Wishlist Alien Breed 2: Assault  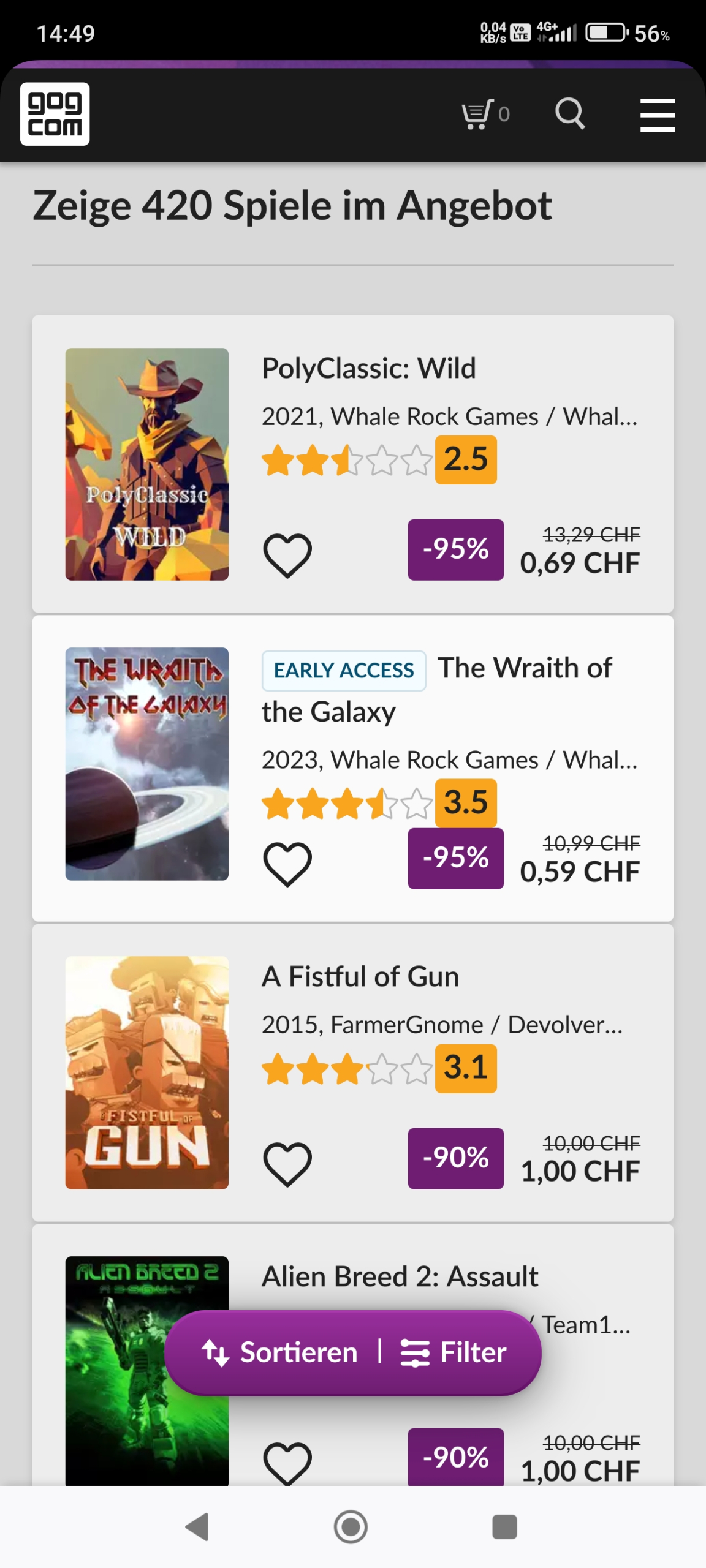coord(287,1464)
